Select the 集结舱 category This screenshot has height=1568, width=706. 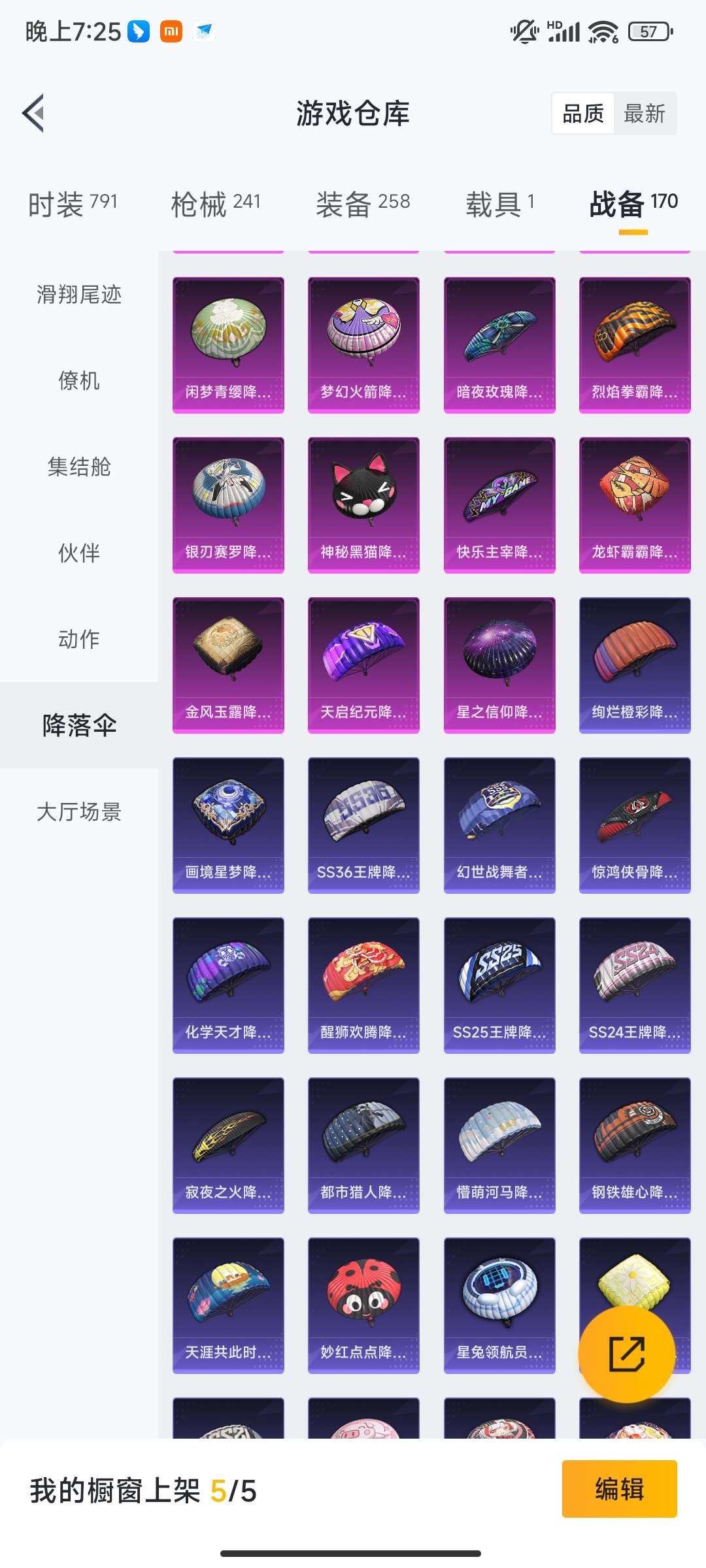(79, 466)
